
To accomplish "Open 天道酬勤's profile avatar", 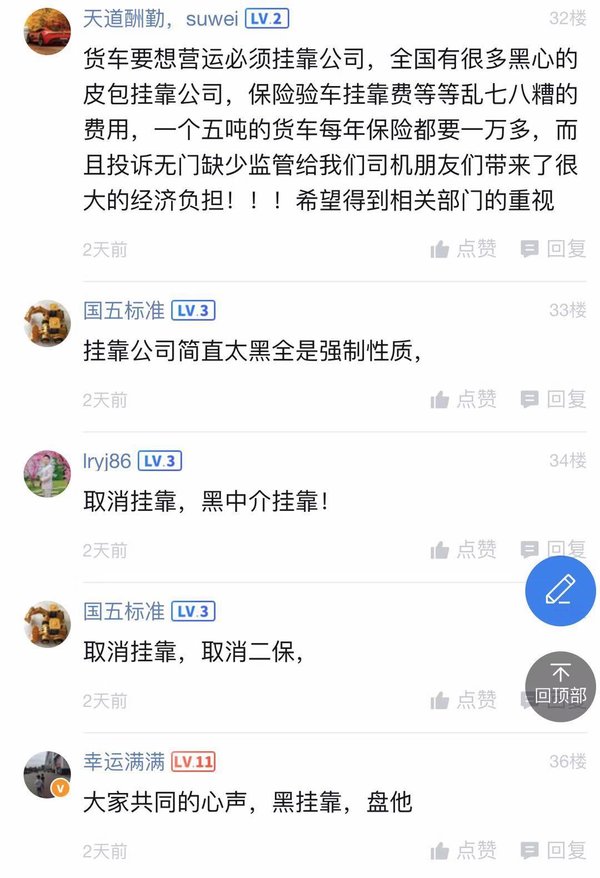I will click(x=47, y=30).
